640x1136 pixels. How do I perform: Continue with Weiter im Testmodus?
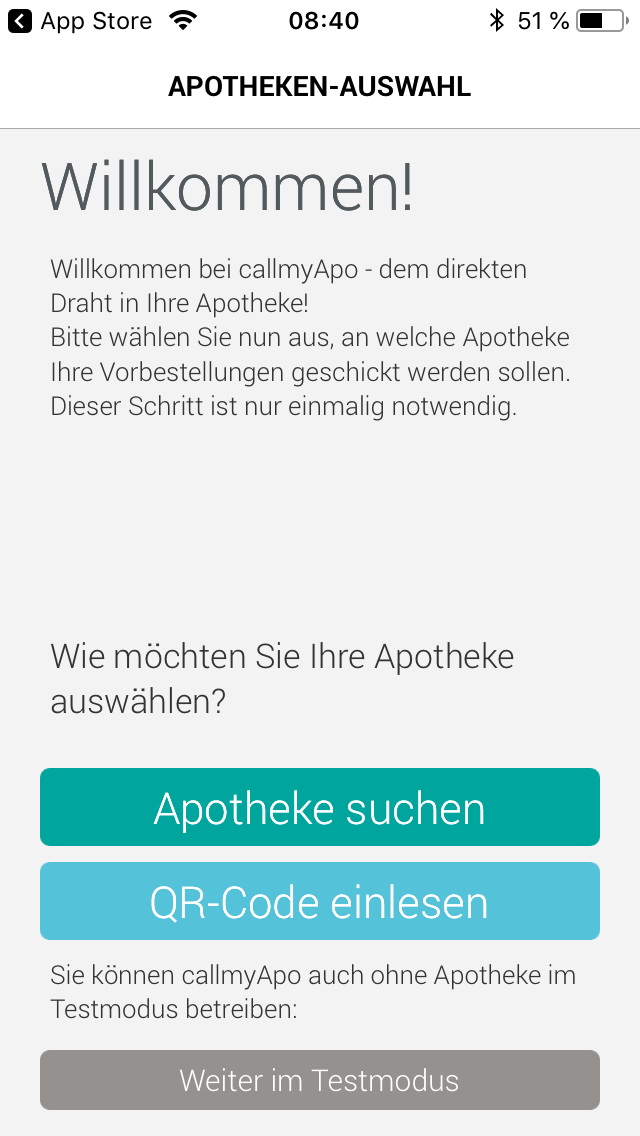point(320,1080)
